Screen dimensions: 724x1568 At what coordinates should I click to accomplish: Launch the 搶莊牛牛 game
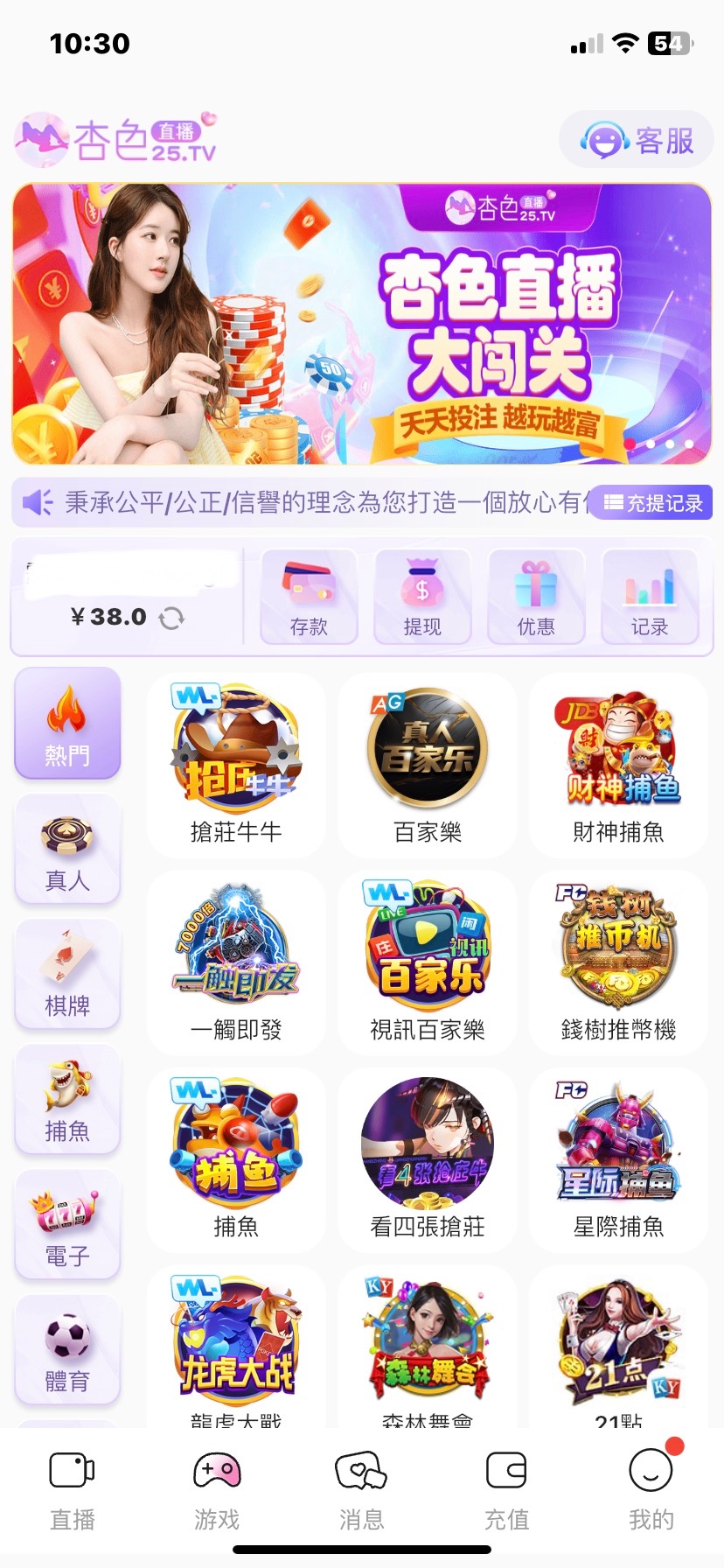click(236, 763)
